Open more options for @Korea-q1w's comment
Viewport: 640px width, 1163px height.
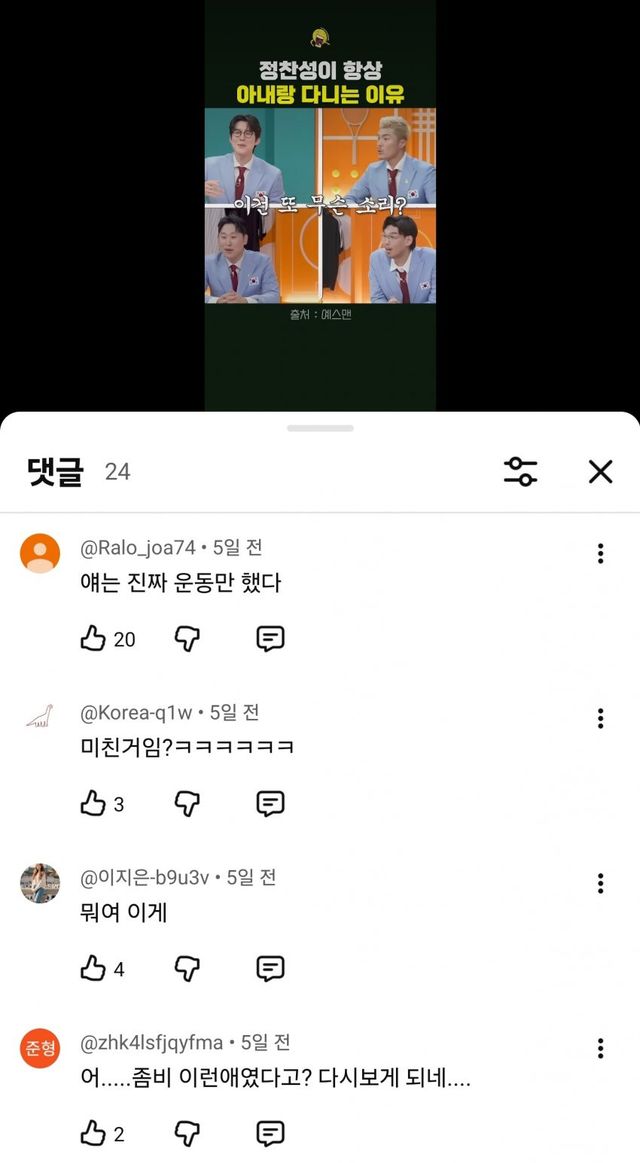(x=600, y=718)
